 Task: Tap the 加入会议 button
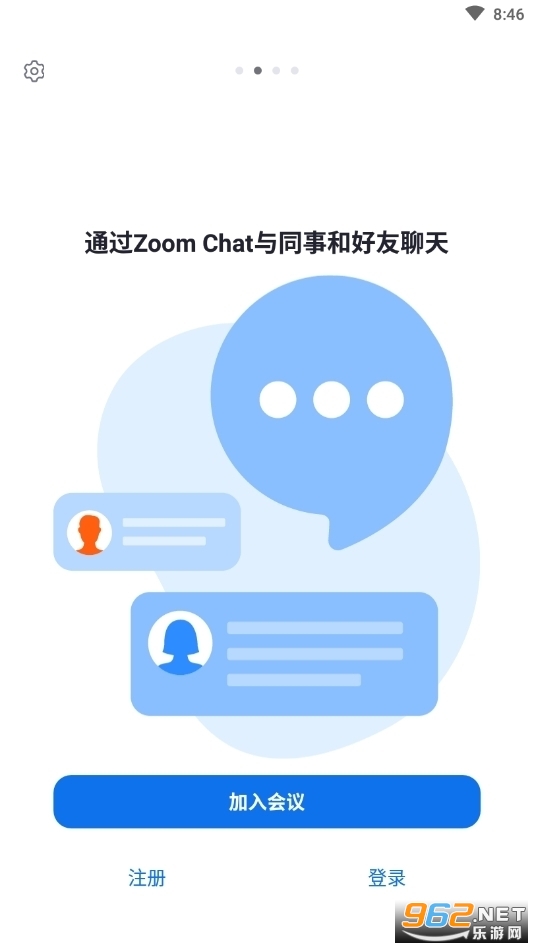tap(267, 801)
